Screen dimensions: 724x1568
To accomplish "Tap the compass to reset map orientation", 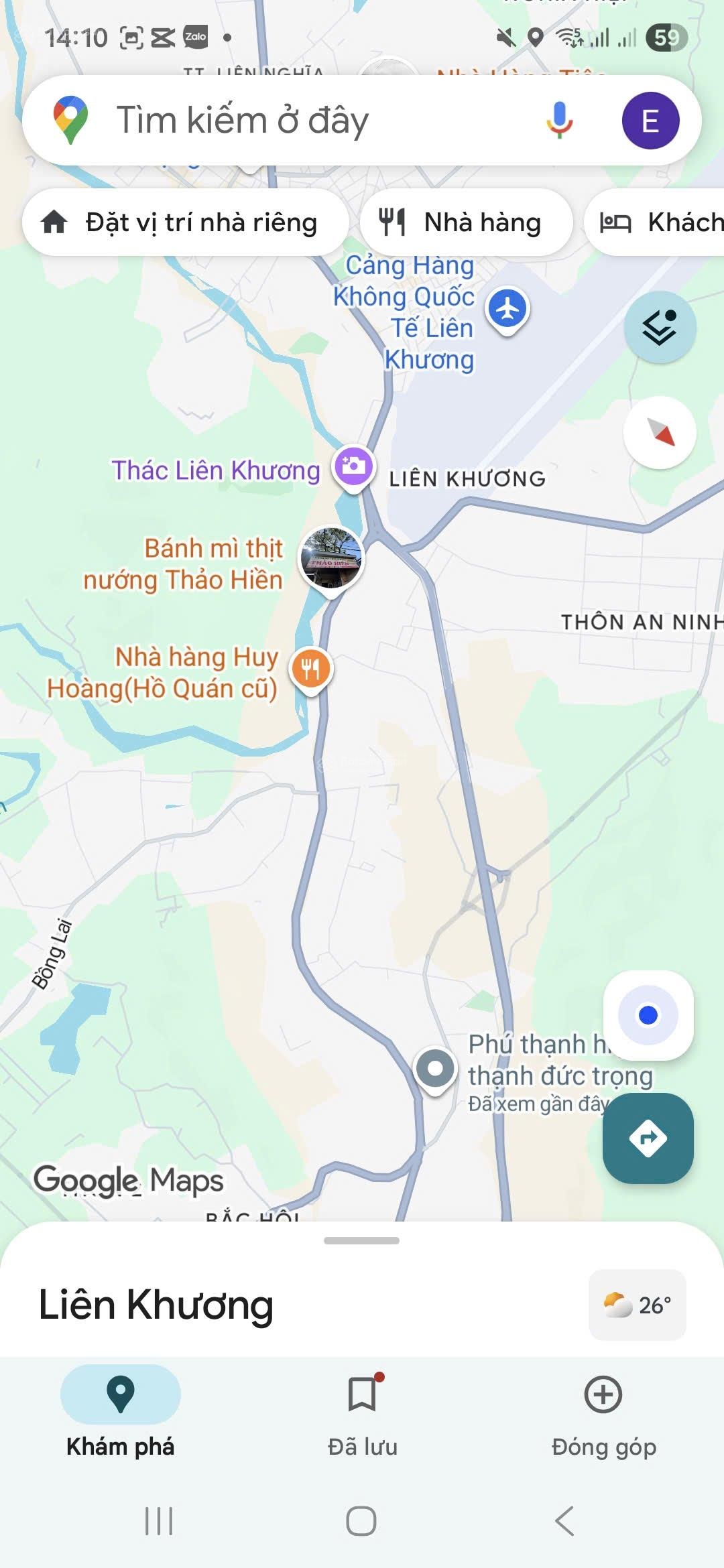I will 660,432.
